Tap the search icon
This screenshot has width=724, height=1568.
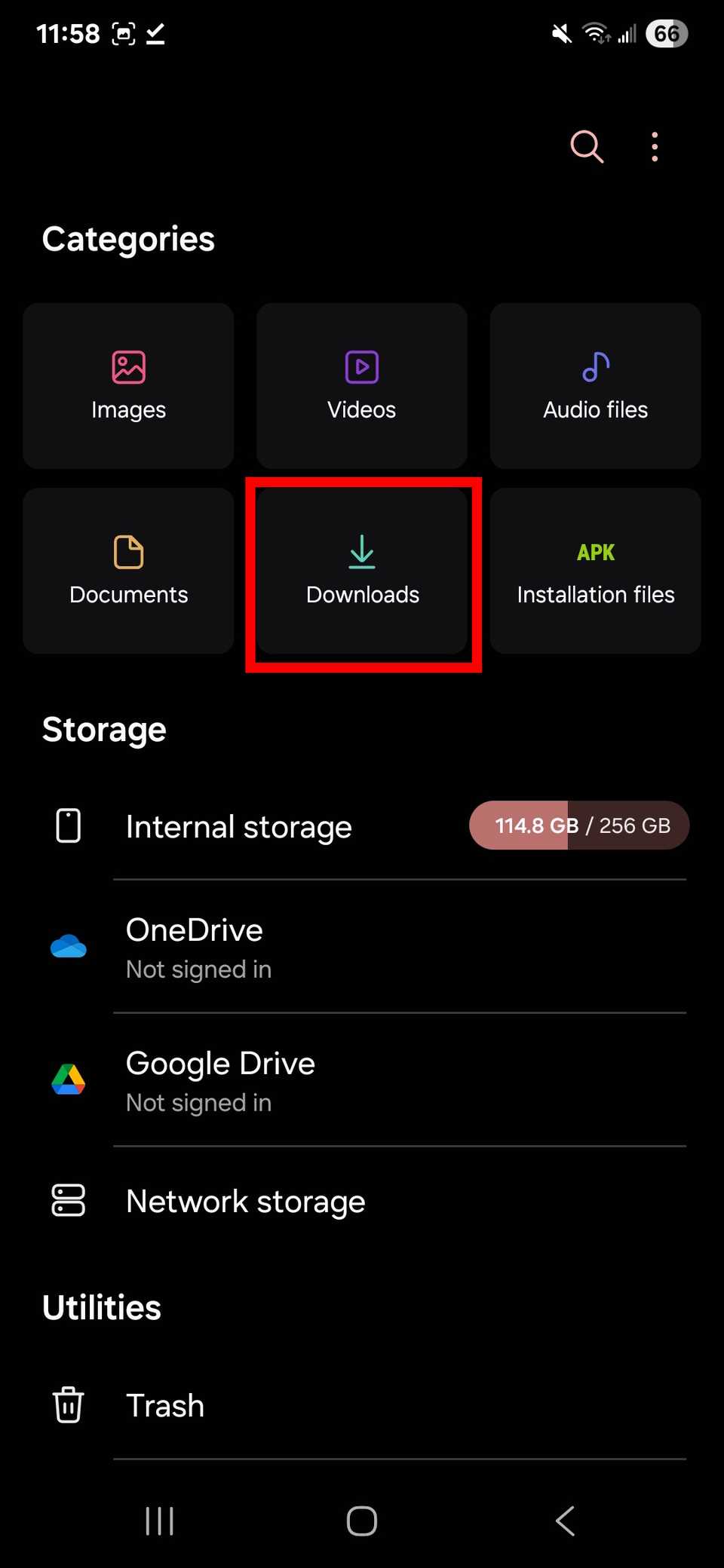coord(586,145)
